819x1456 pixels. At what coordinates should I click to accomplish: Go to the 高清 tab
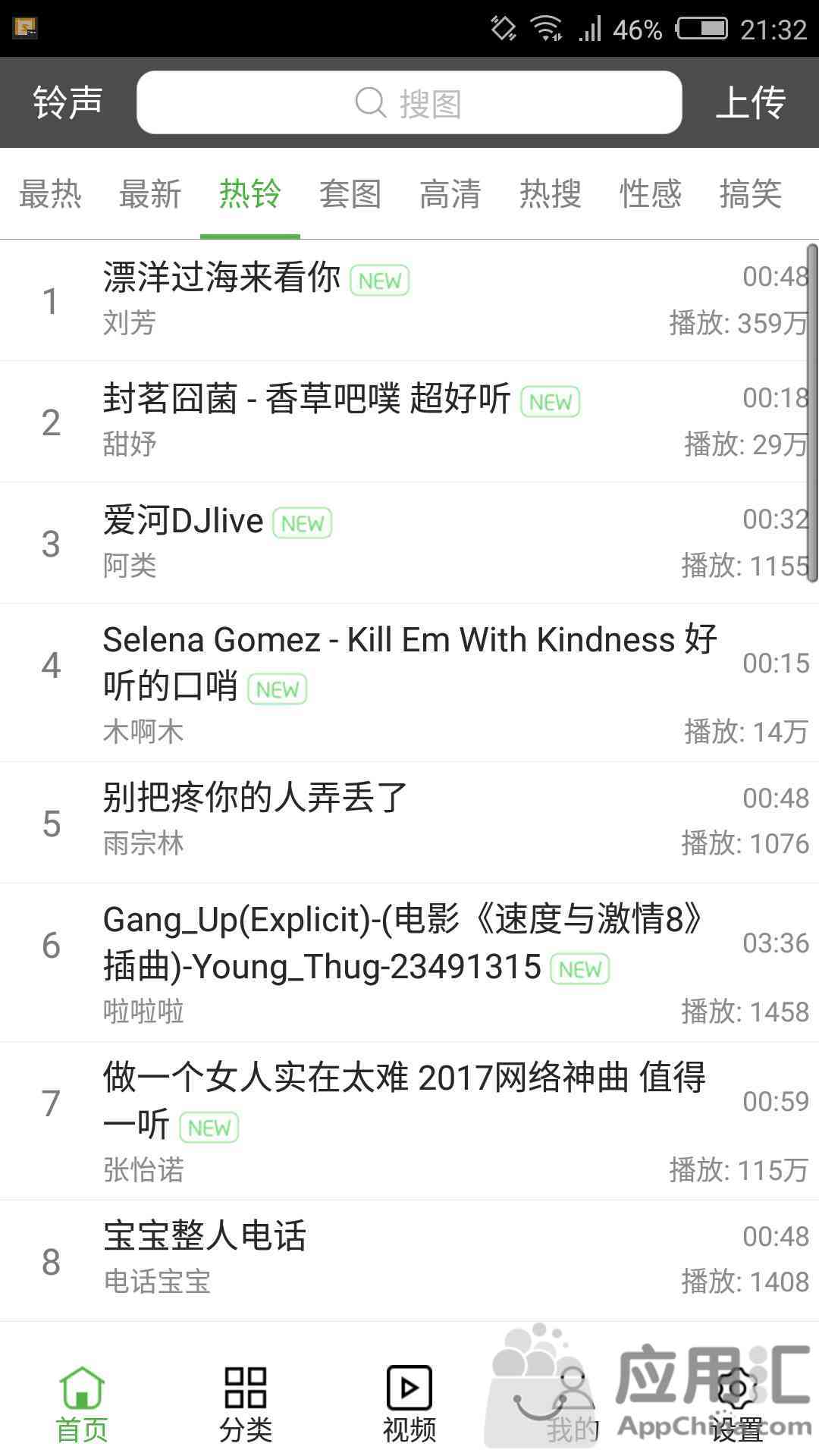coord(450,194)
